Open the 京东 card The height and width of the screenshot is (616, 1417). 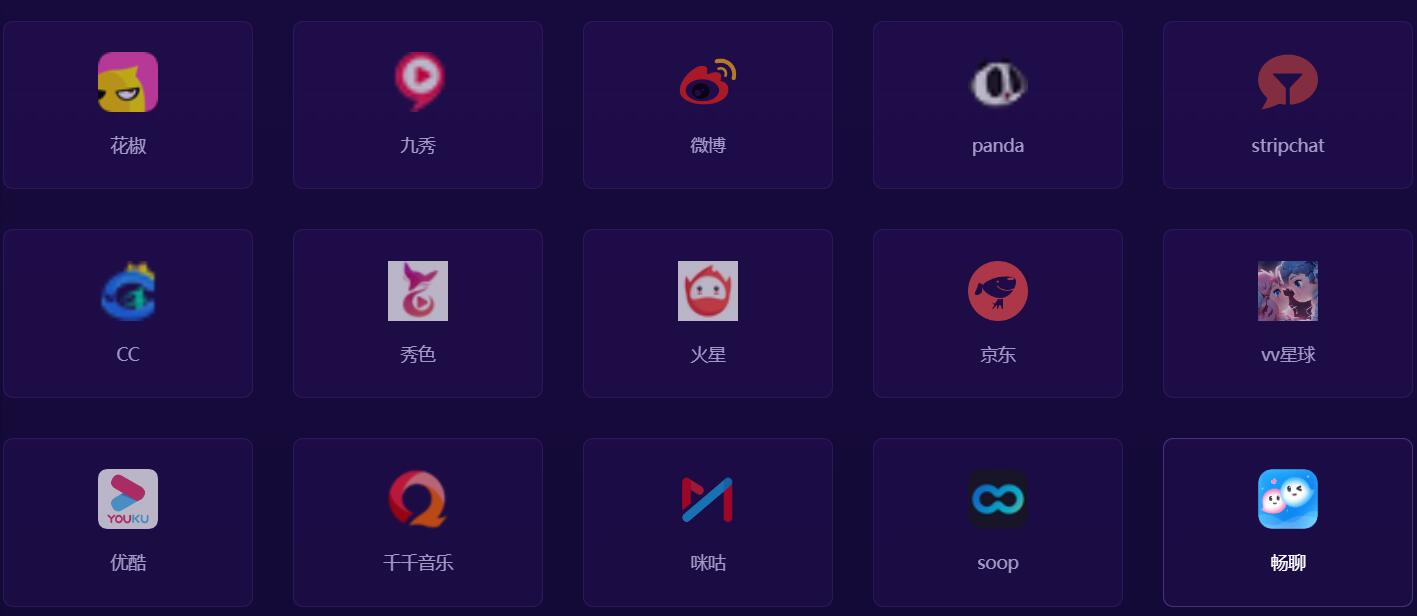(998, 313)
